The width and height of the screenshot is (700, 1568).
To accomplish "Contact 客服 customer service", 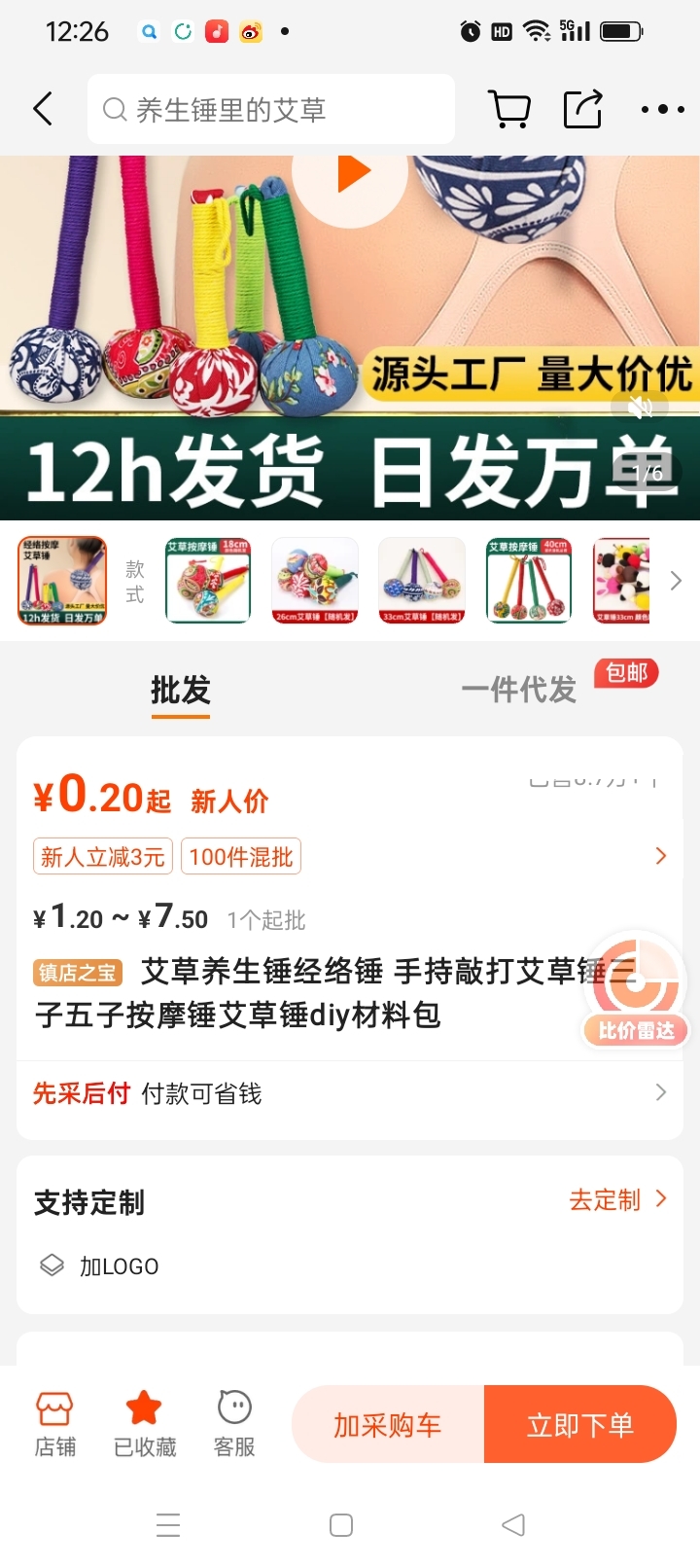I will click(234, 1424).
